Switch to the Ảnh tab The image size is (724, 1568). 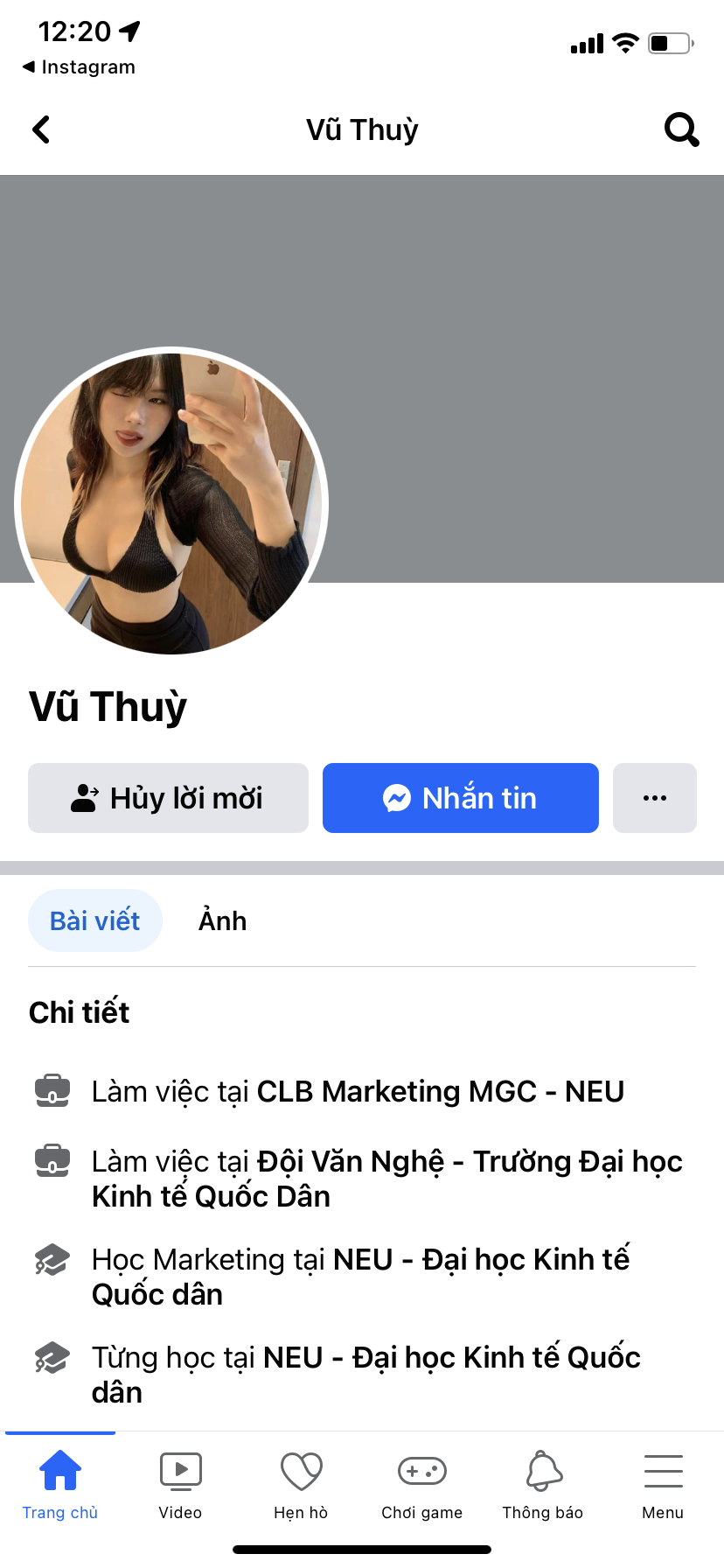222,920
